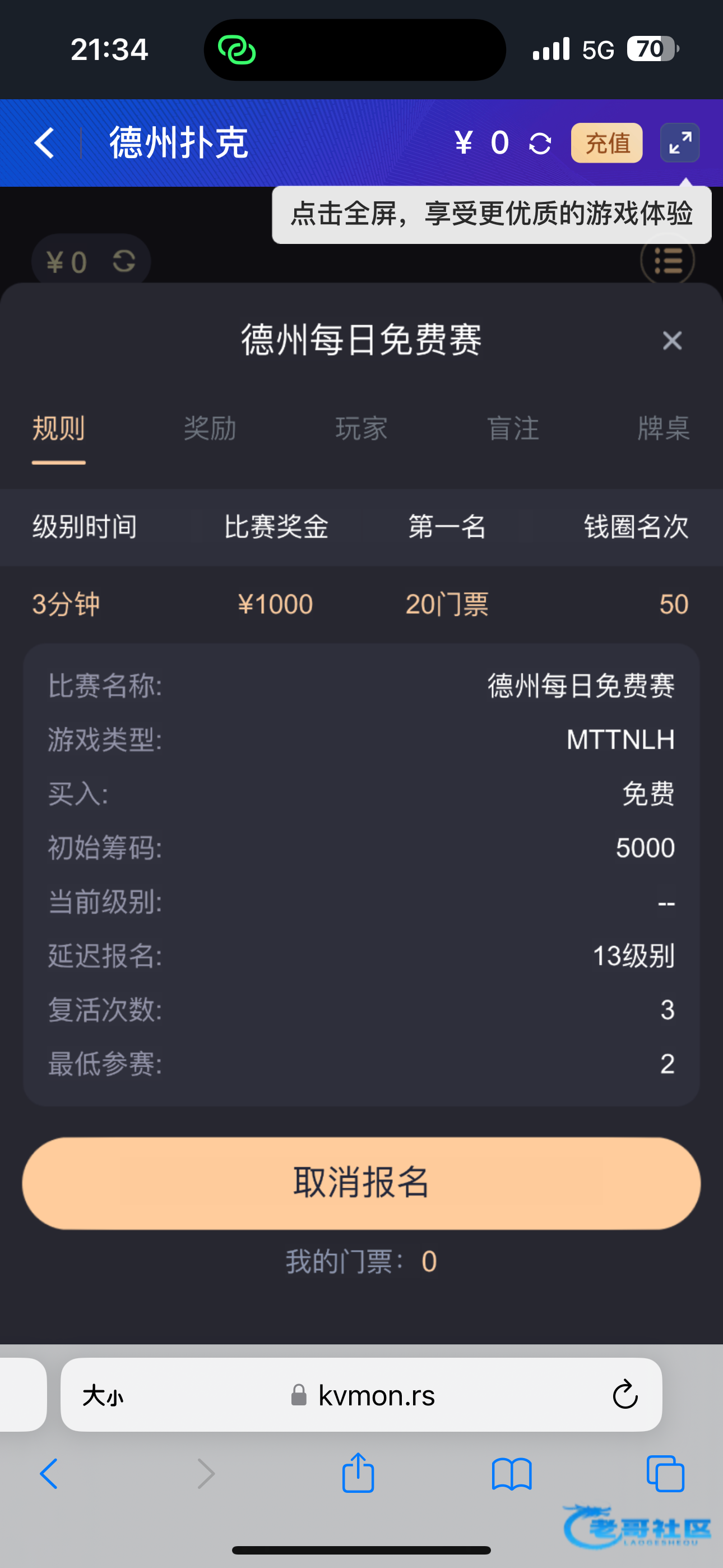Image resolution: width=723 pixels, height=1568 pixels.
Task: Refresh the balance in the header
Action: pyautogui.click(x=540, y=144)
